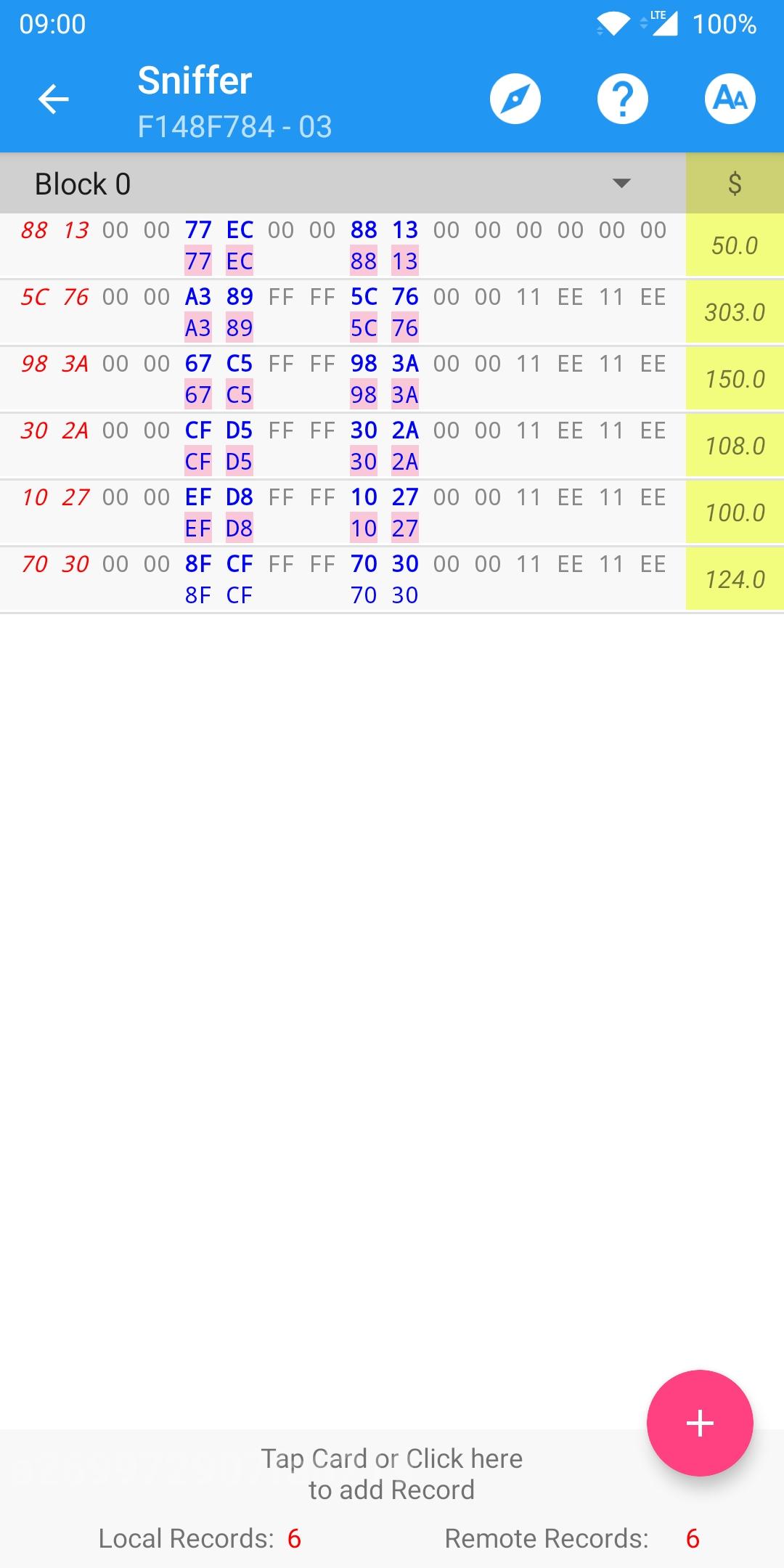The image size is (784, 1568).
Task: Add a record with the plus button
Action: tap(700, 1423)
